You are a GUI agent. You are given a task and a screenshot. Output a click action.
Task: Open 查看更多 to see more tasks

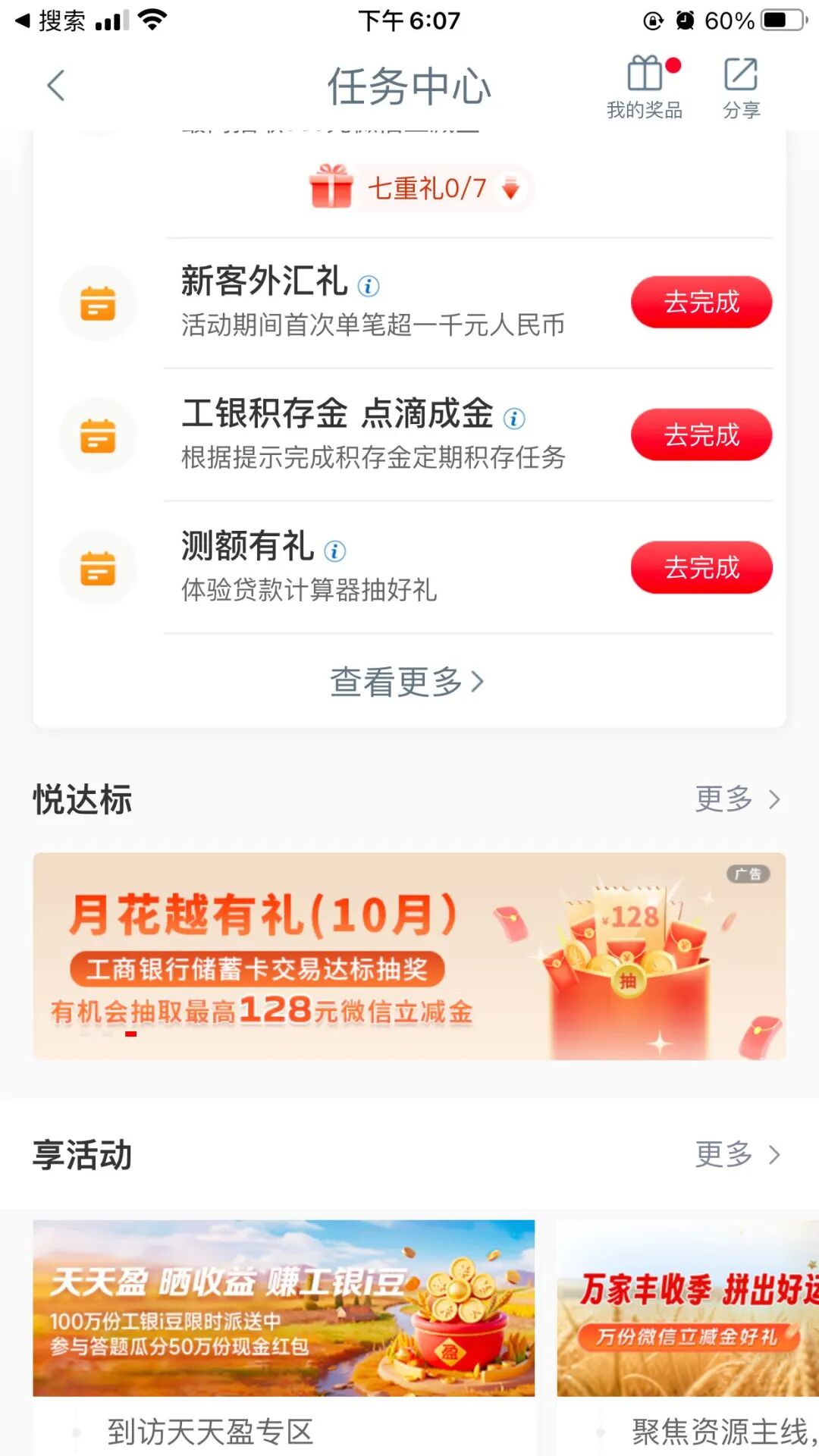pos(407,682)
